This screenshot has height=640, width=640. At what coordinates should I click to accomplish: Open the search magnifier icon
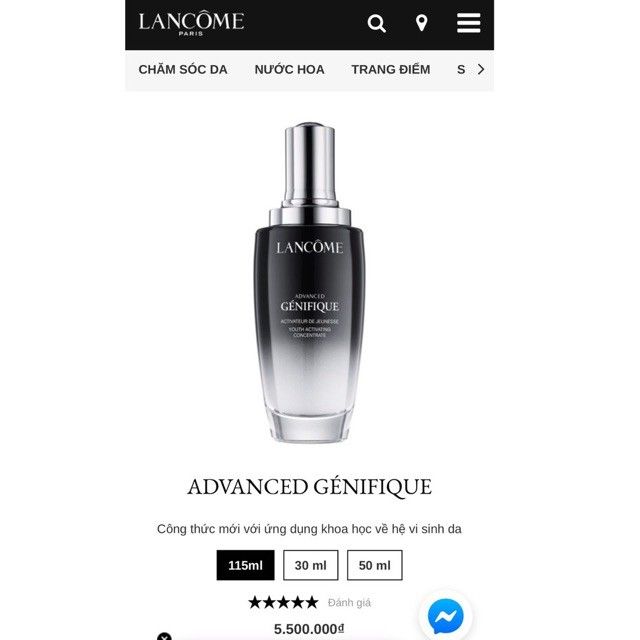coord(376,23)
